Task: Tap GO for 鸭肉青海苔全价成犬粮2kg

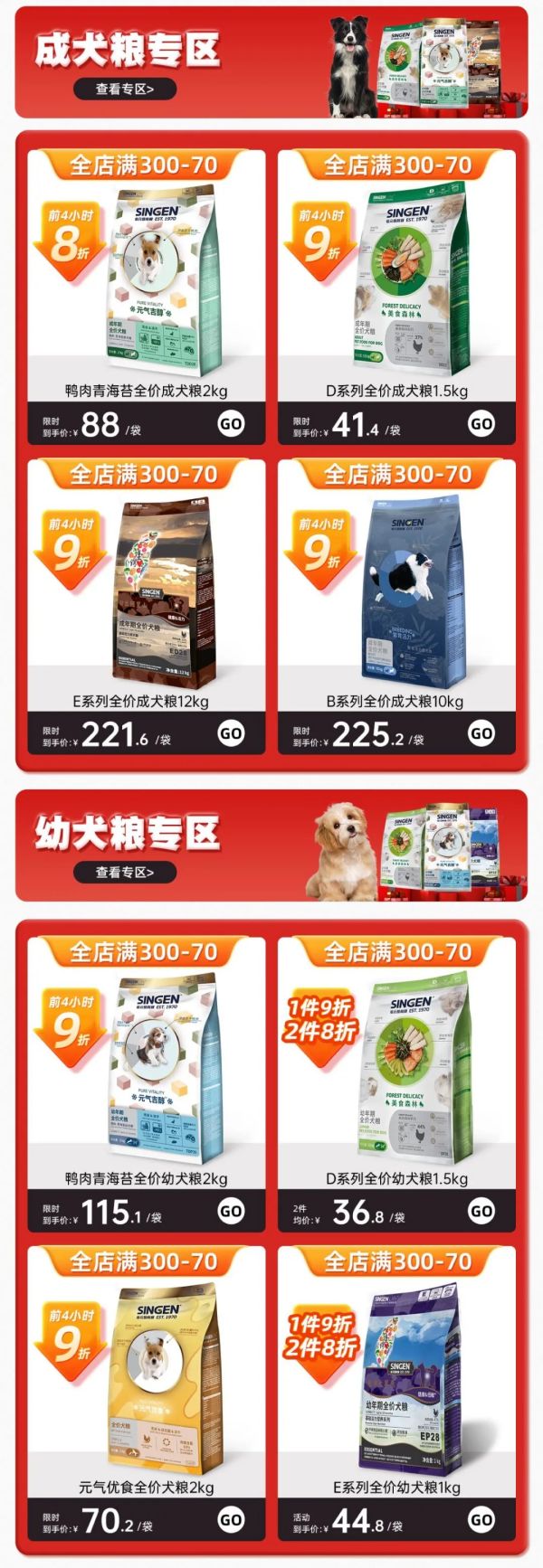Action: pos(231,423)
